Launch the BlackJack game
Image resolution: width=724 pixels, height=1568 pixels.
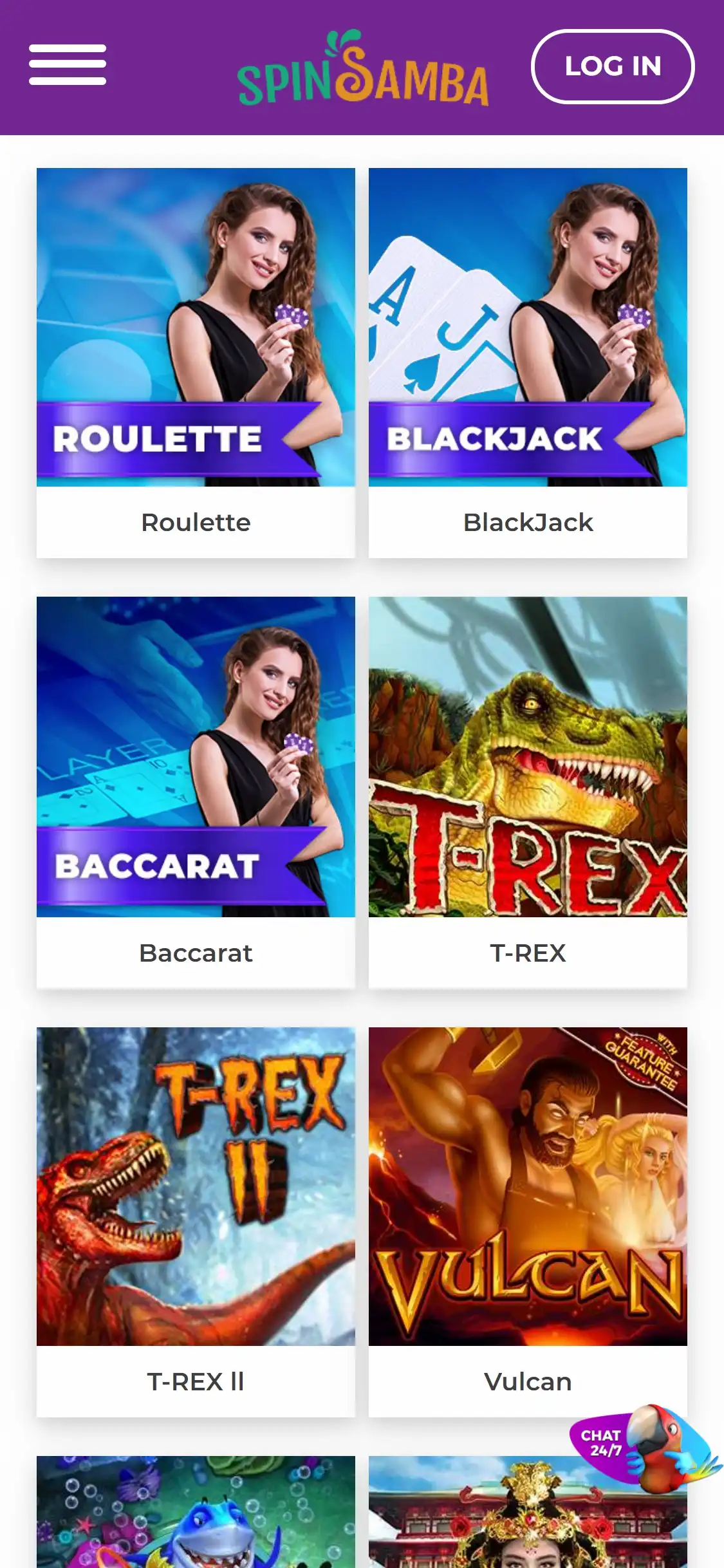(528, 362)
